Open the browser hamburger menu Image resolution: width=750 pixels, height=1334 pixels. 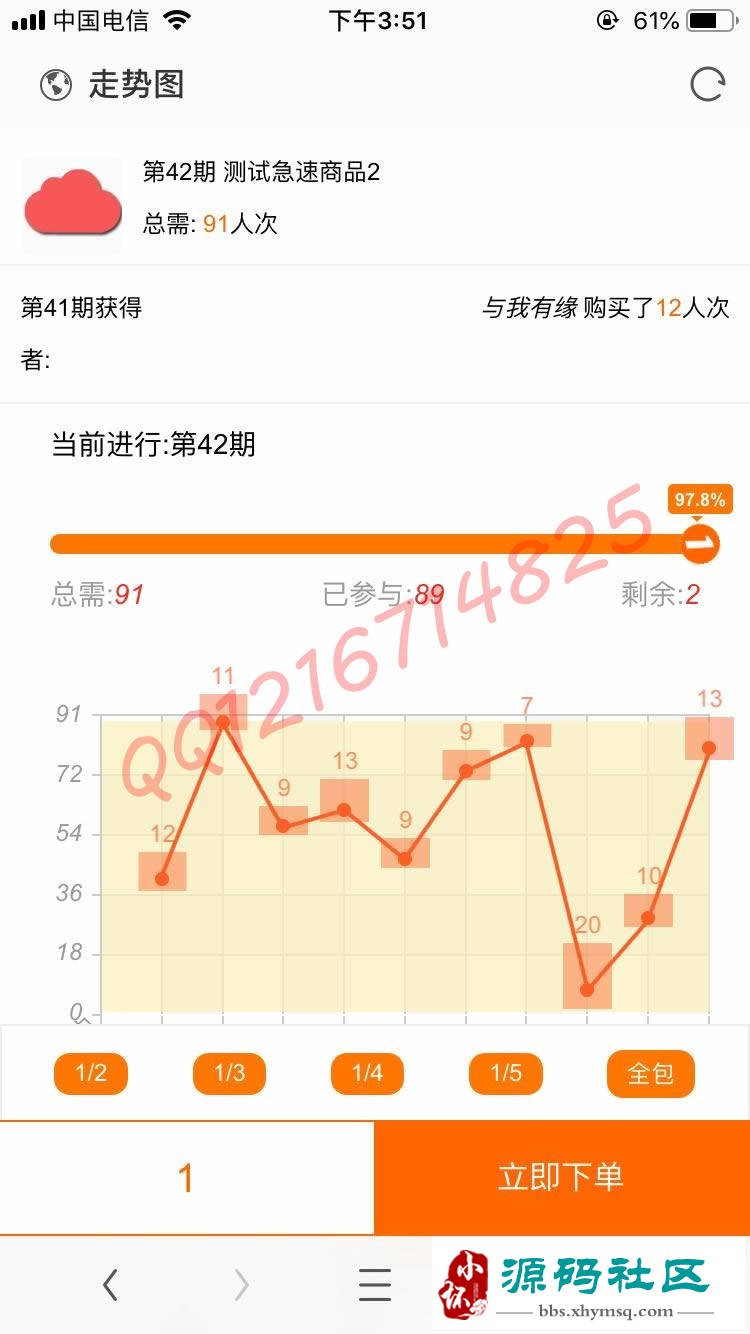coord(375,1285)
